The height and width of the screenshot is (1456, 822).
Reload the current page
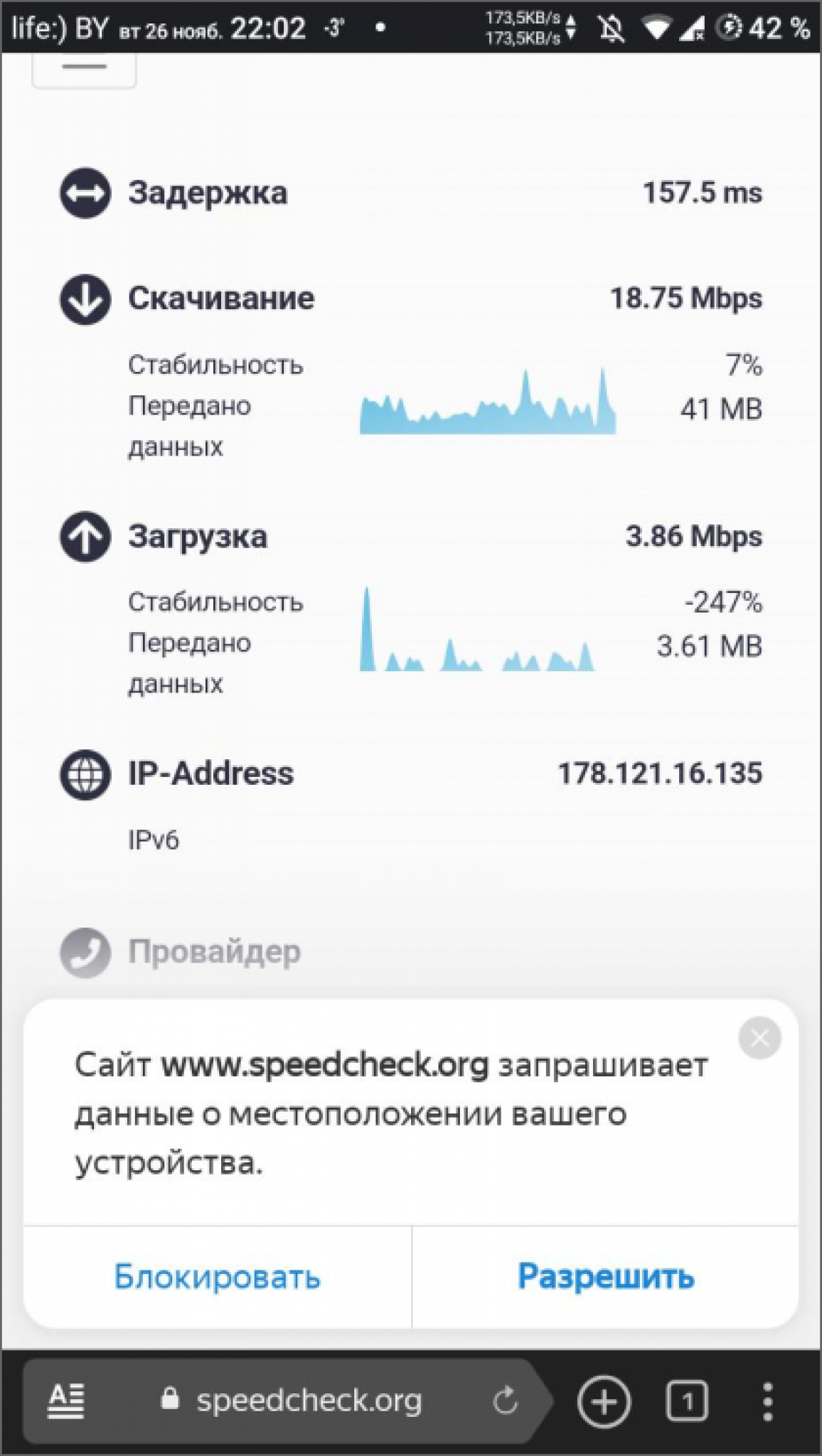pyautogui.click(x=505, y=1401)
